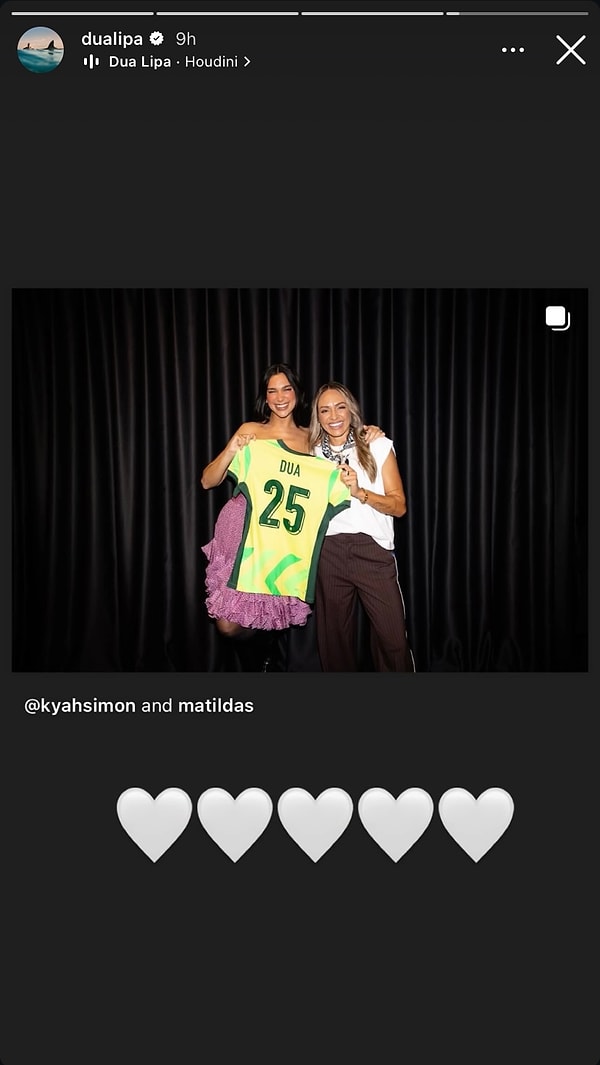The image size is (600, 1065).
Task: Close the story viewer
Action: pyautogui.click(x=570, y=50)
